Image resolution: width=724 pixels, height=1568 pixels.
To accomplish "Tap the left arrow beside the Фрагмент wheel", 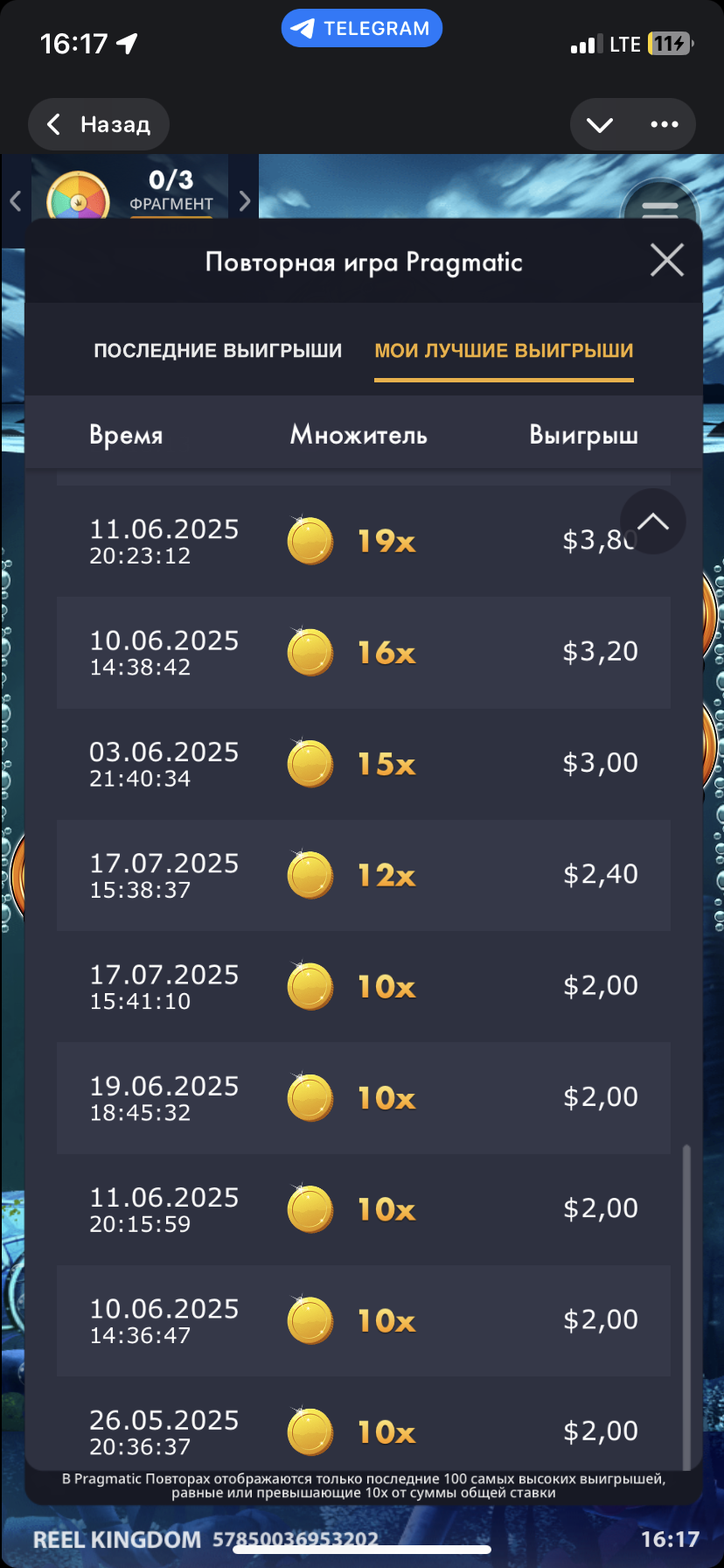I will click(x=15, y=201).
